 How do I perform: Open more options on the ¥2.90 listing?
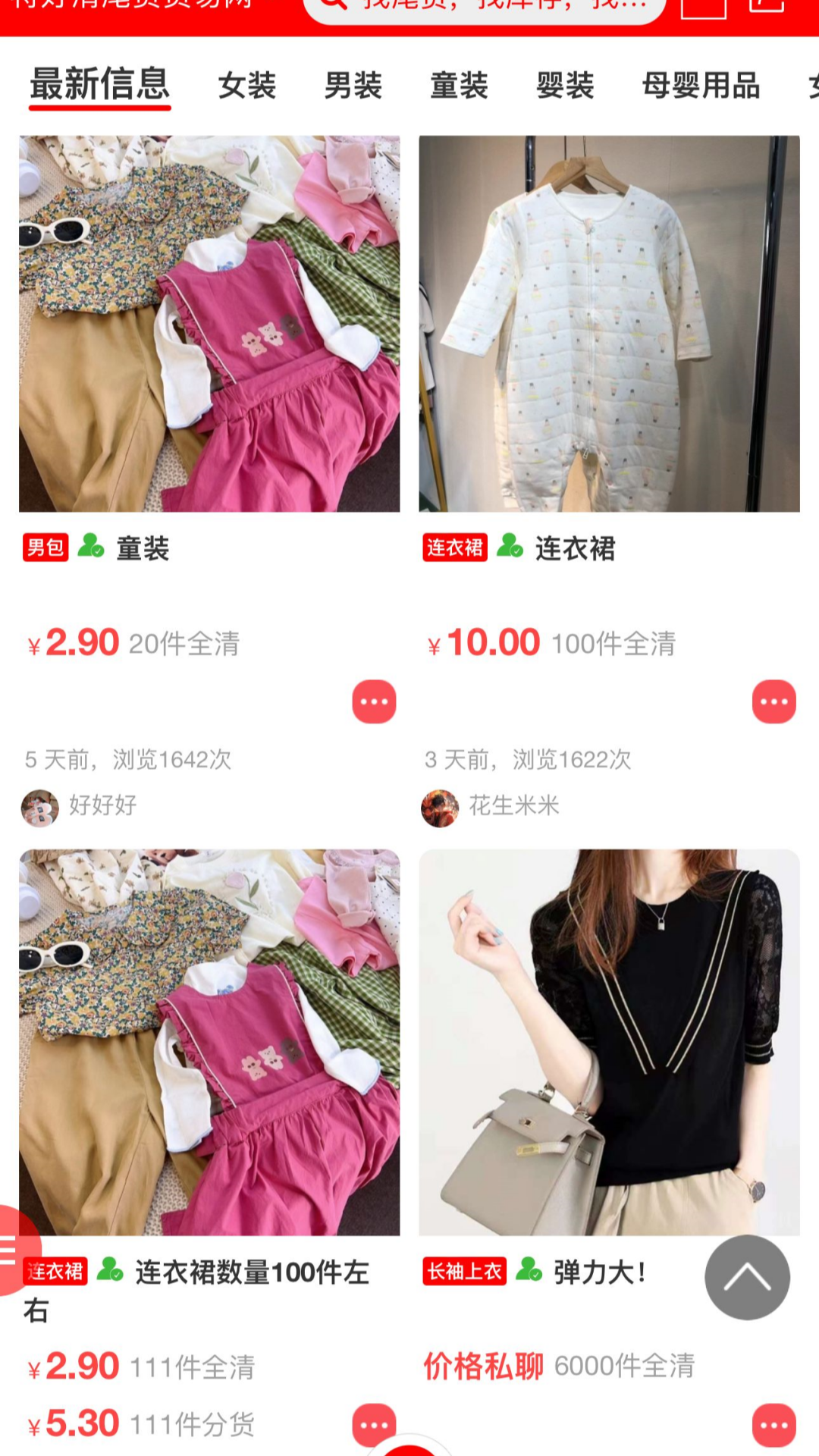tap(373, 701)
